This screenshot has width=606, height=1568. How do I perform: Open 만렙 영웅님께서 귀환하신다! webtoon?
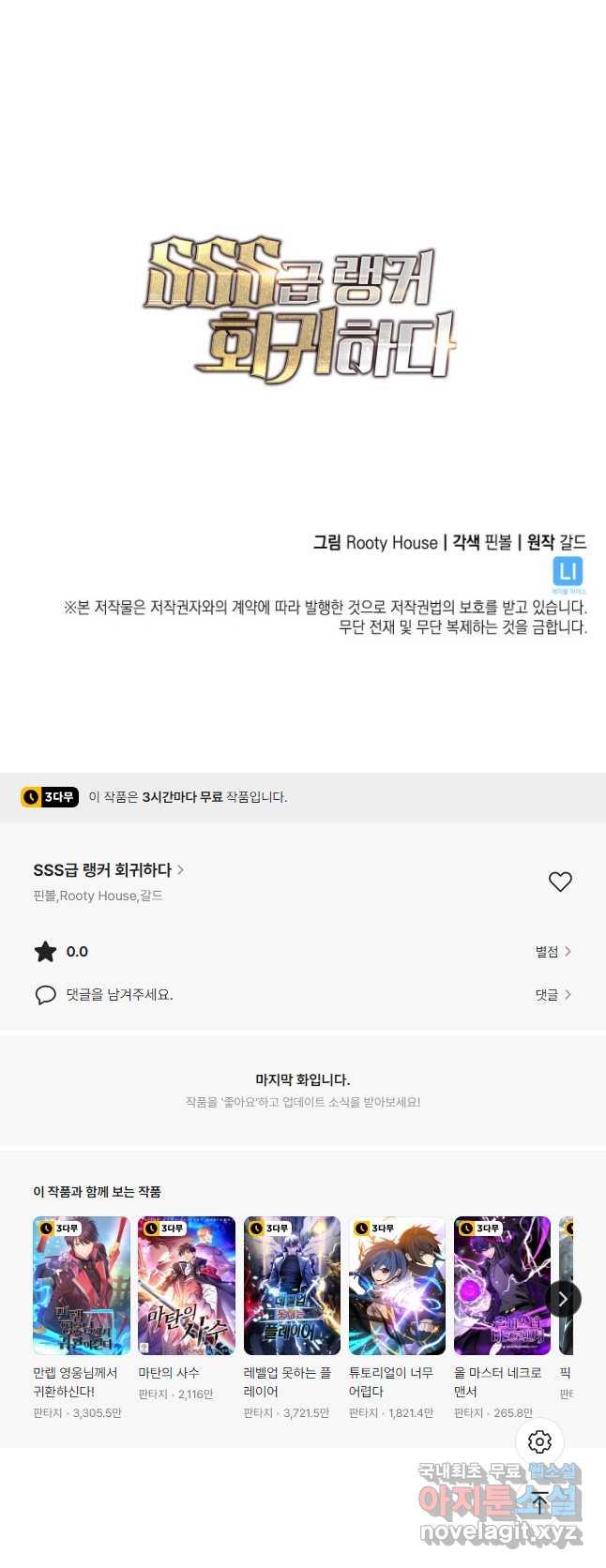82,1286
